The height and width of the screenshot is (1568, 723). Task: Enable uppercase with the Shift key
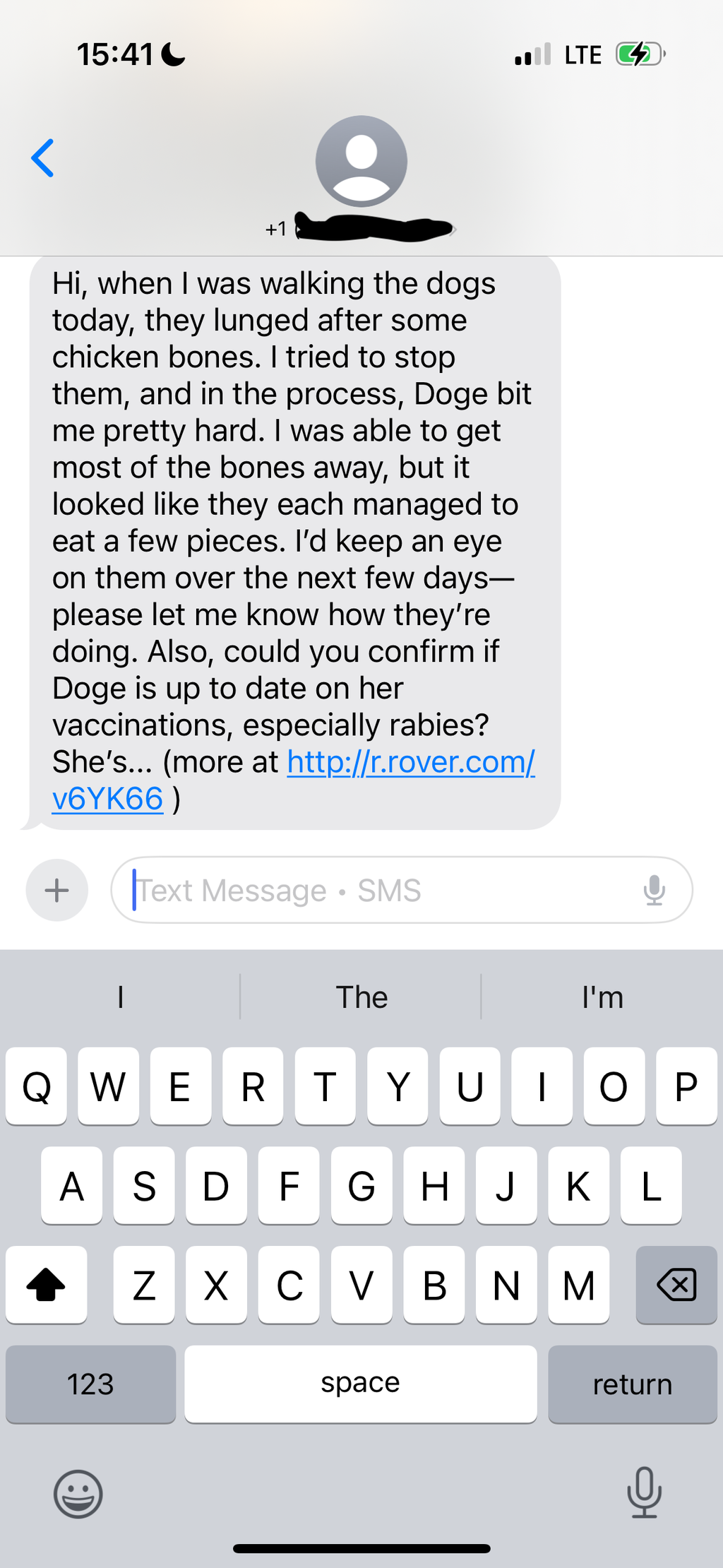point(46,1285)
